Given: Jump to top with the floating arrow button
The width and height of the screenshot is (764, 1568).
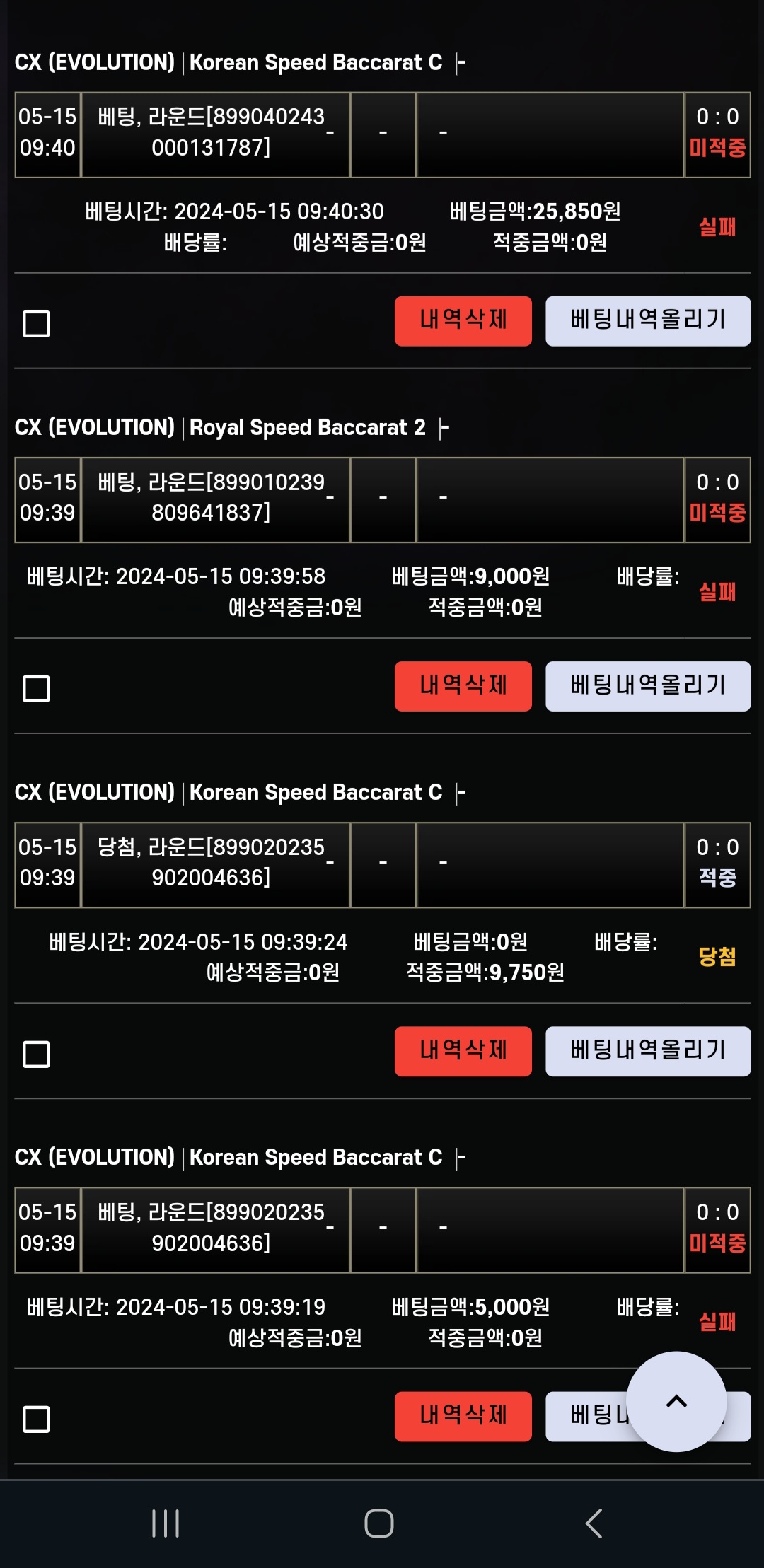Looking at the screenshot, I should click(676, 1401).
